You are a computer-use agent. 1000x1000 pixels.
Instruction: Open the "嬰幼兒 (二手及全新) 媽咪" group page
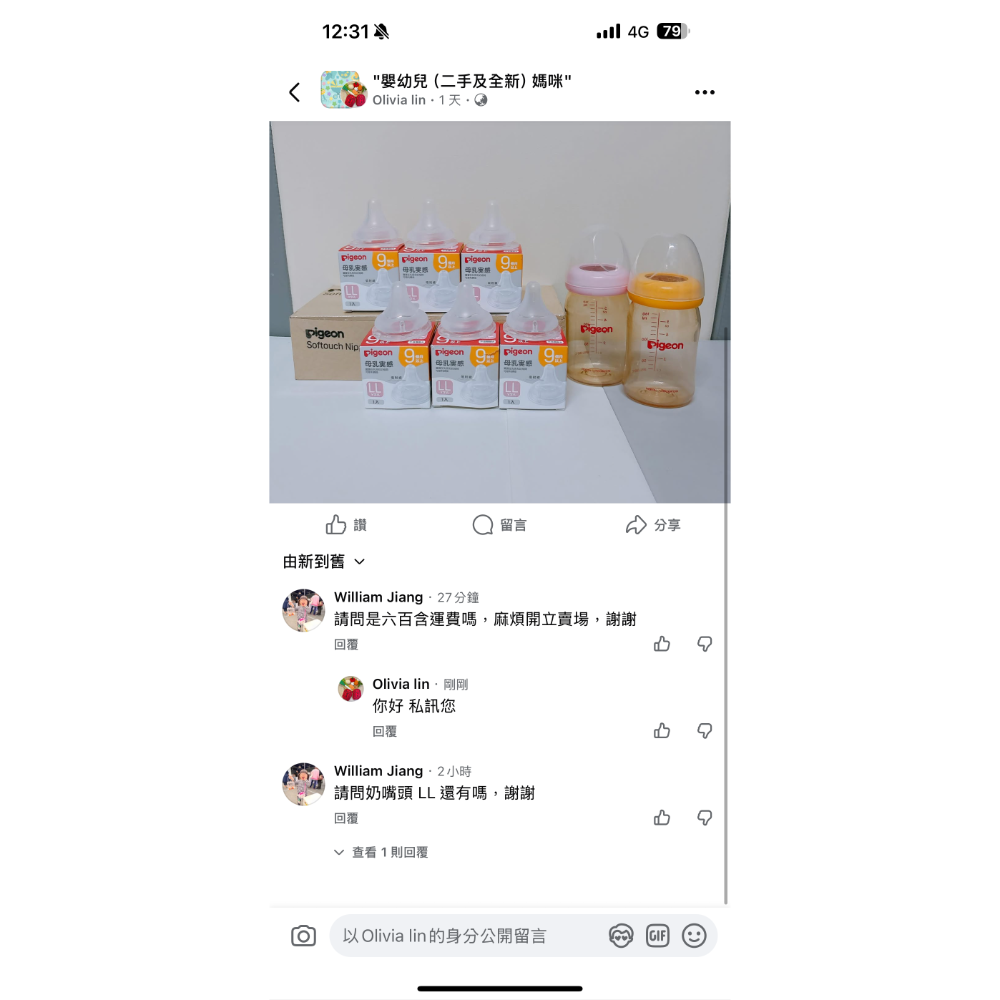(471, 82)
